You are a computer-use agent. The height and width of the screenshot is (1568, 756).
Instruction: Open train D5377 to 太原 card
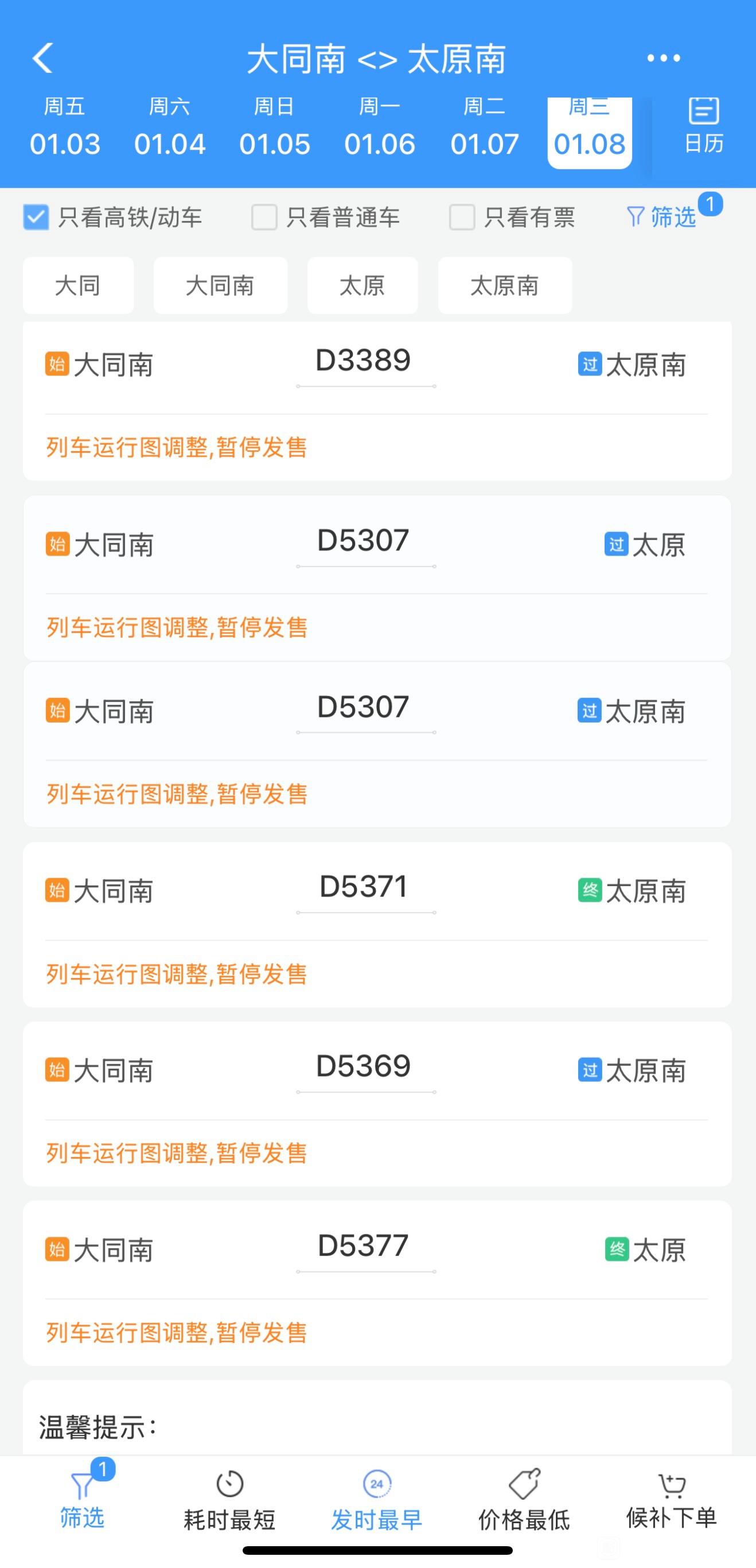click(377, 1284)
